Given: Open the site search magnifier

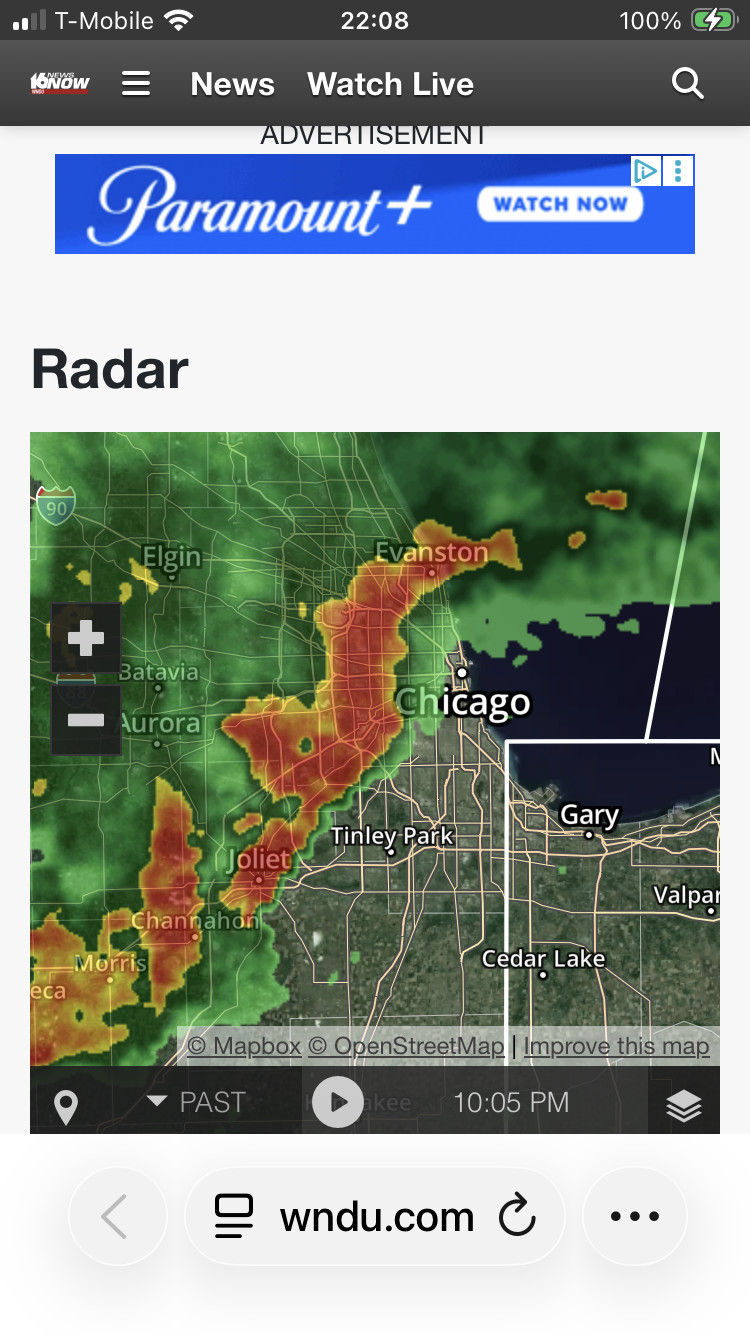Looking at the screenshot, I should pos(688,84).
